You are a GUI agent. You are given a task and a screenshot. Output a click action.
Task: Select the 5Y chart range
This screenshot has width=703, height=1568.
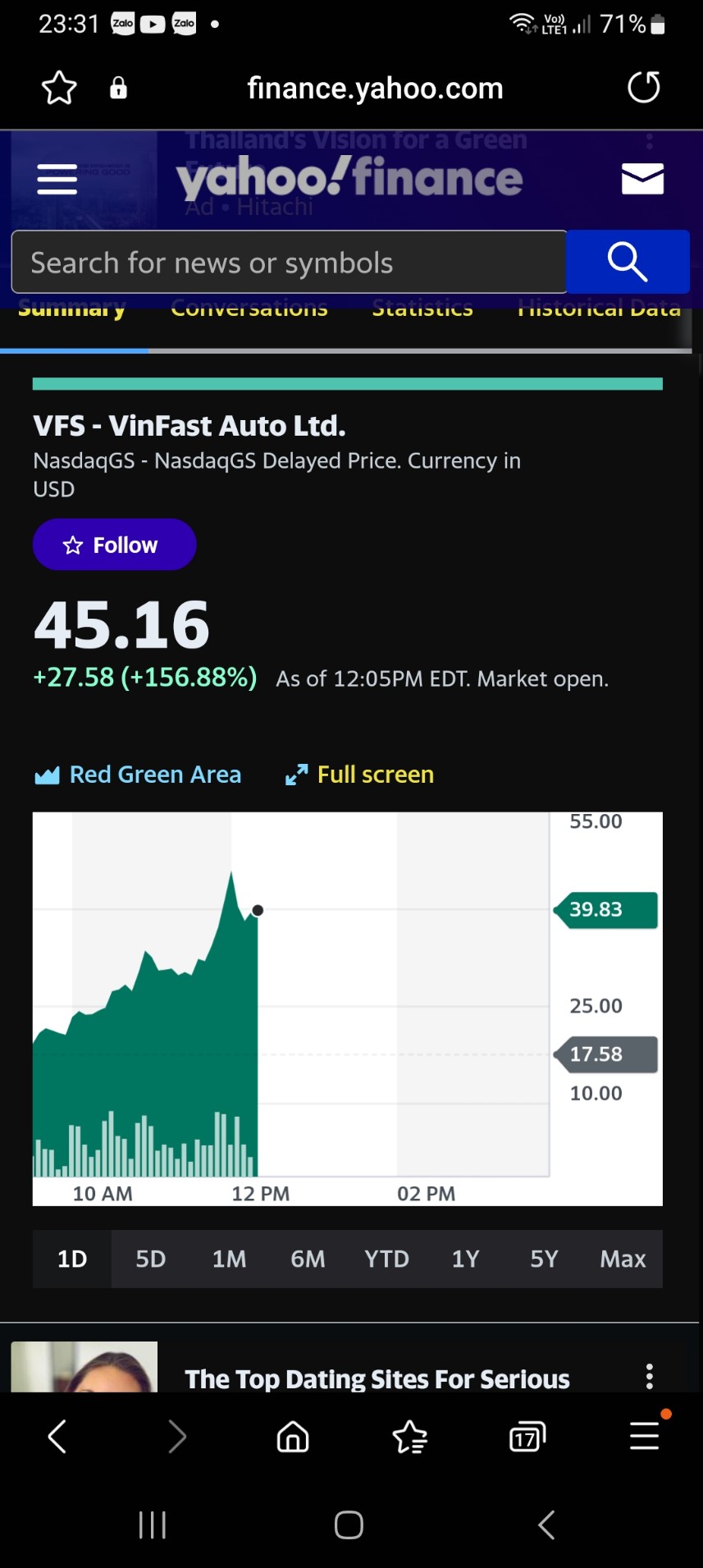tap(544, 1259)
